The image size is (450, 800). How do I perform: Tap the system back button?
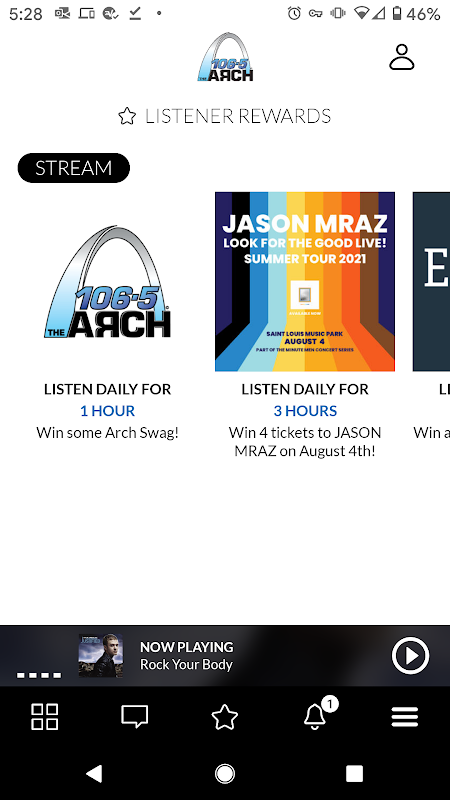tap(94, 773)
